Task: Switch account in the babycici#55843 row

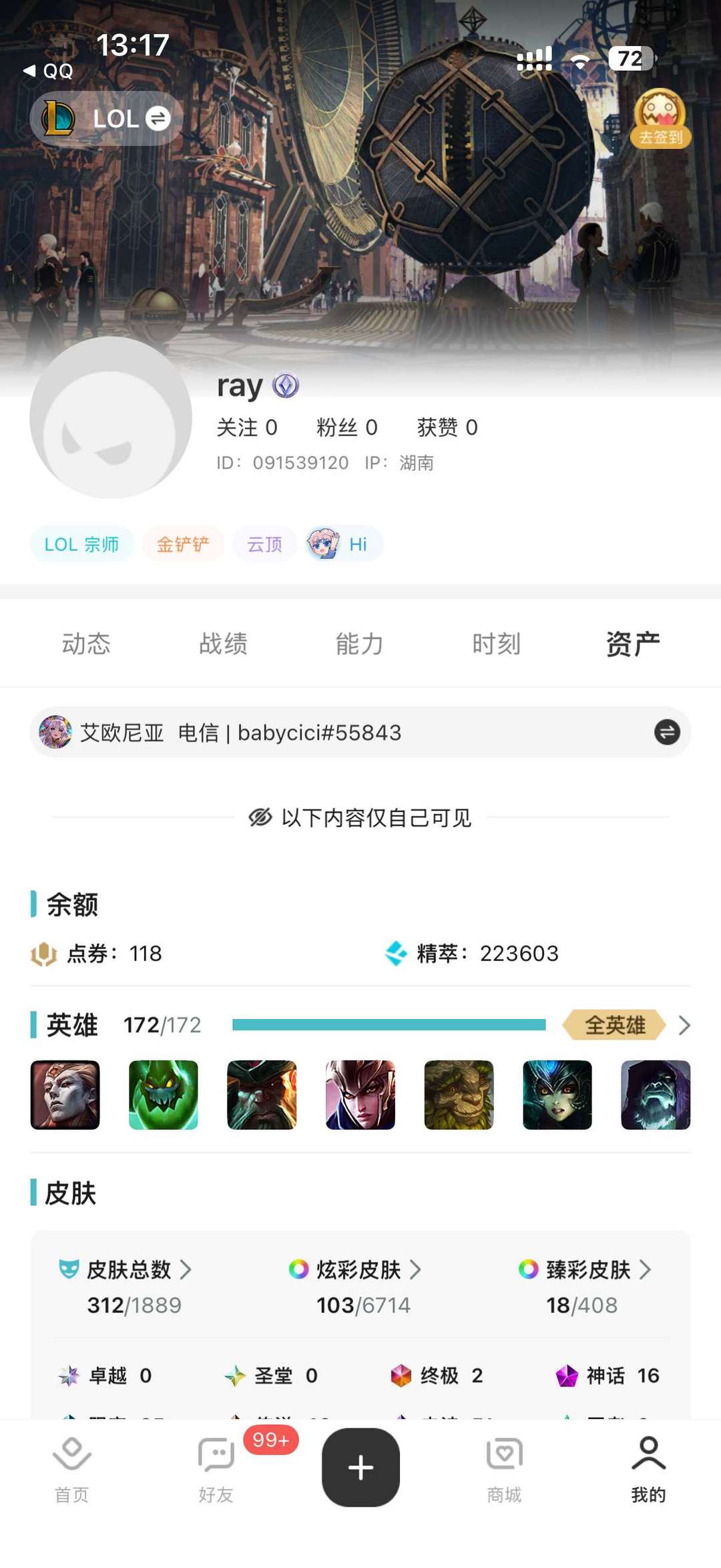Action: (x=666, y=733)
